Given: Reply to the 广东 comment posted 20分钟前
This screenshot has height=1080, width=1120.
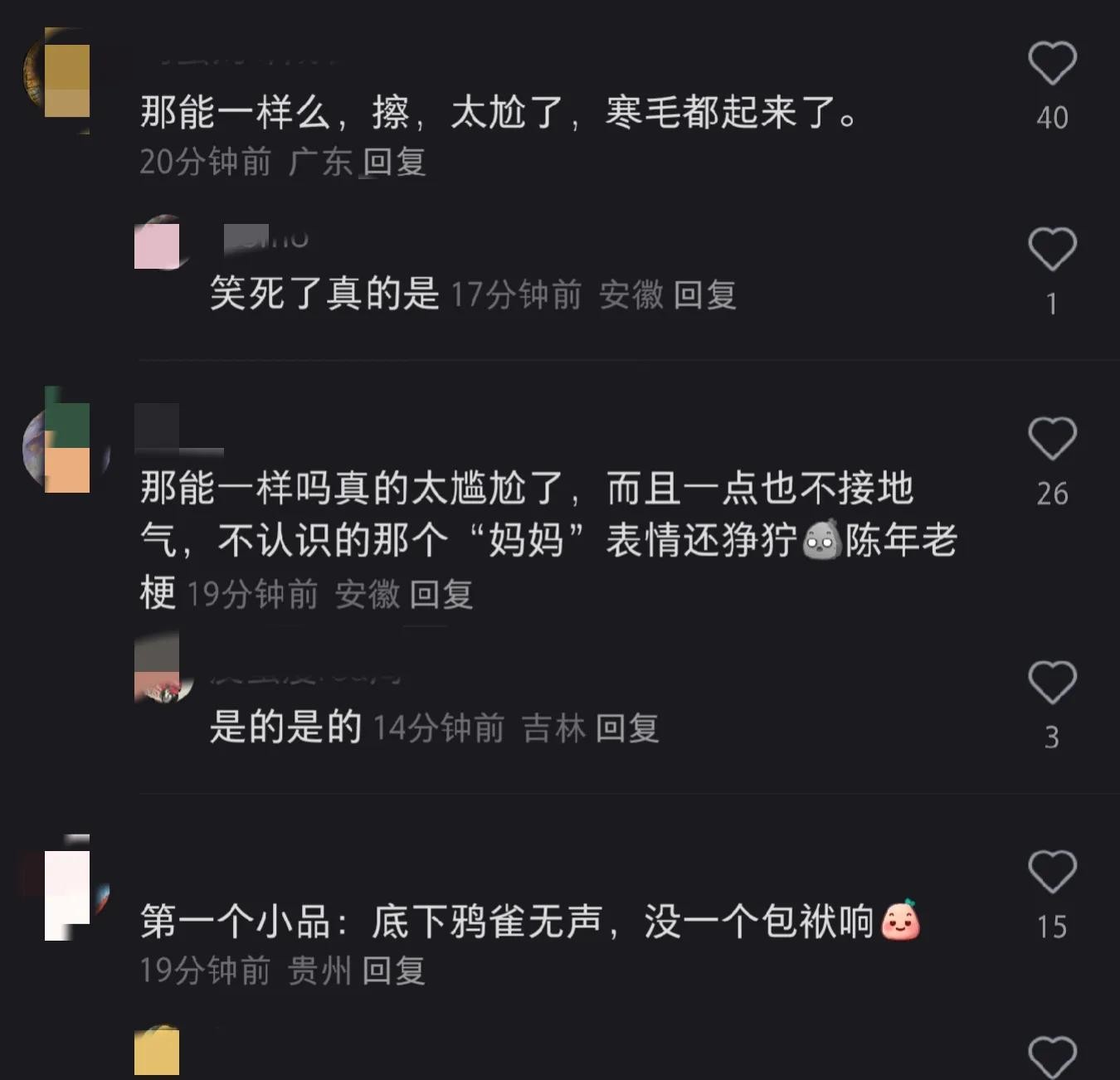Looking at the screenshot, I should point(394,162).
